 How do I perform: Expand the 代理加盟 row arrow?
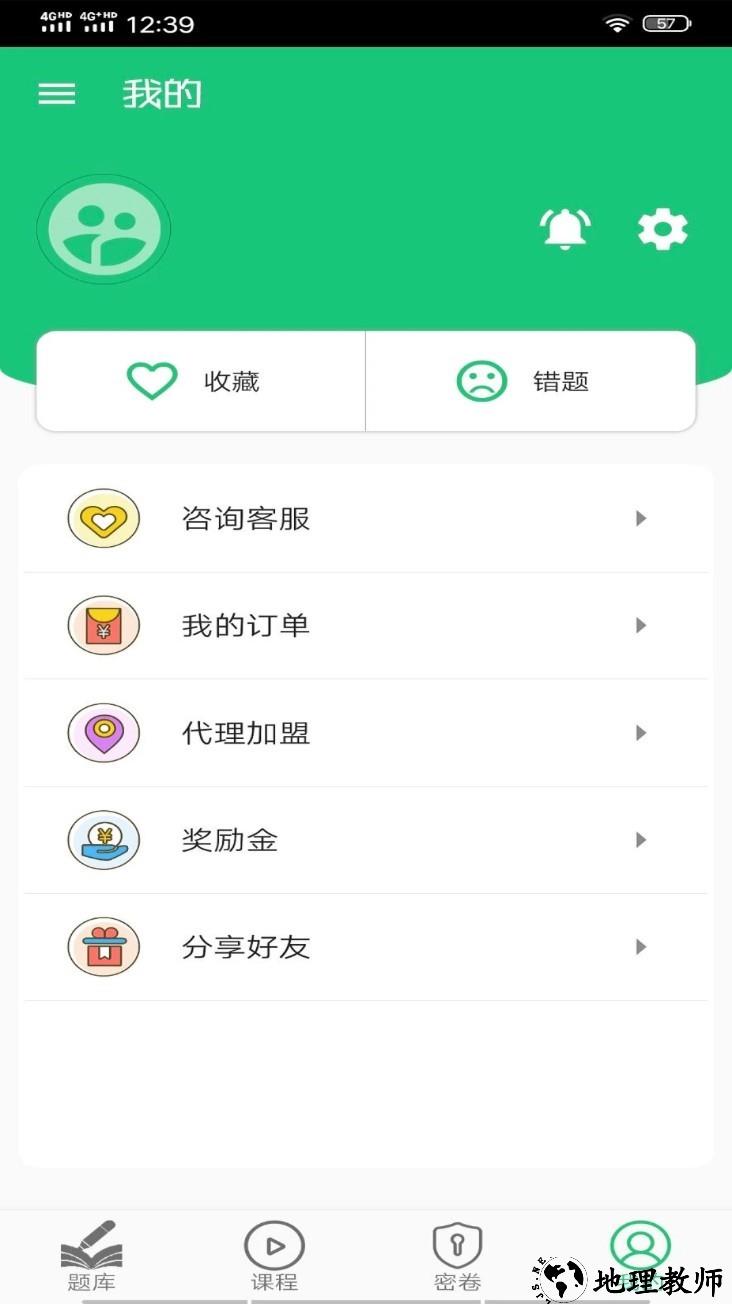pyautogui.click(x=640, y=732)
